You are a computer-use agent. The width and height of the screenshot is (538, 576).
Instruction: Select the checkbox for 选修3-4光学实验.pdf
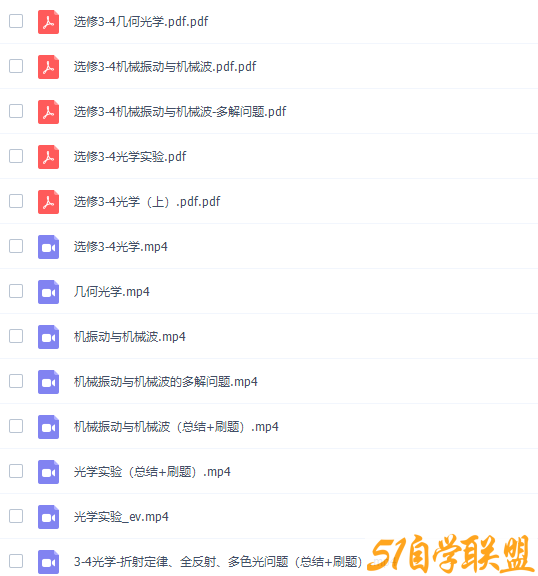coord(16,156)
